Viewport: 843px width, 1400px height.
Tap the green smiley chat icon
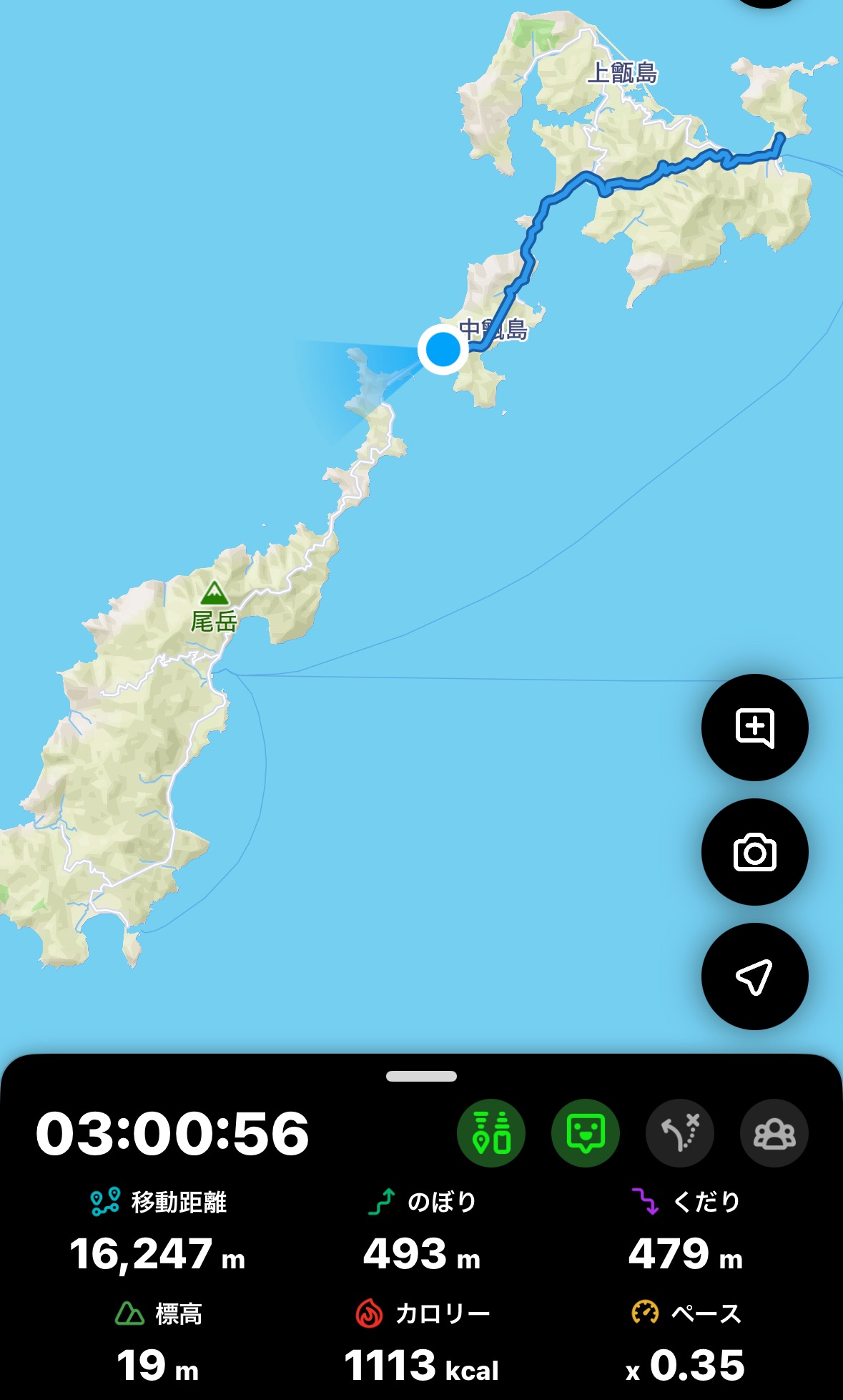586,1133
